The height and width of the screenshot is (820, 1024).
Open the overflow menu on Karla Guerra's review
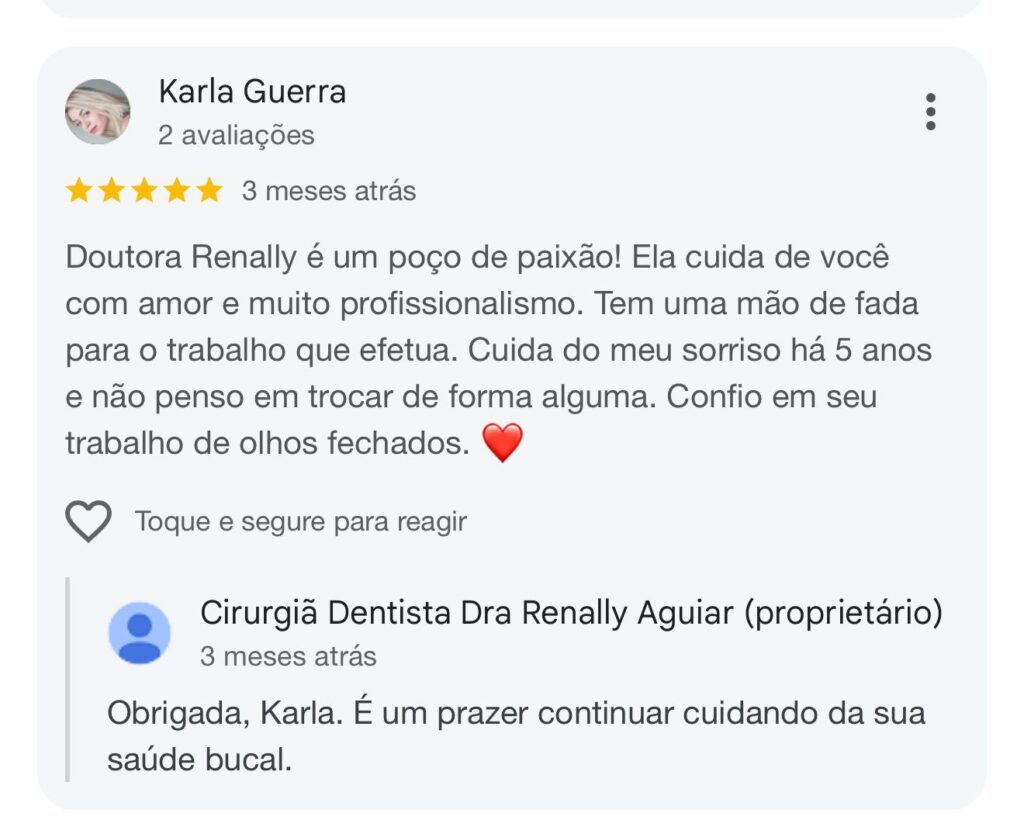tap(930, 112)
